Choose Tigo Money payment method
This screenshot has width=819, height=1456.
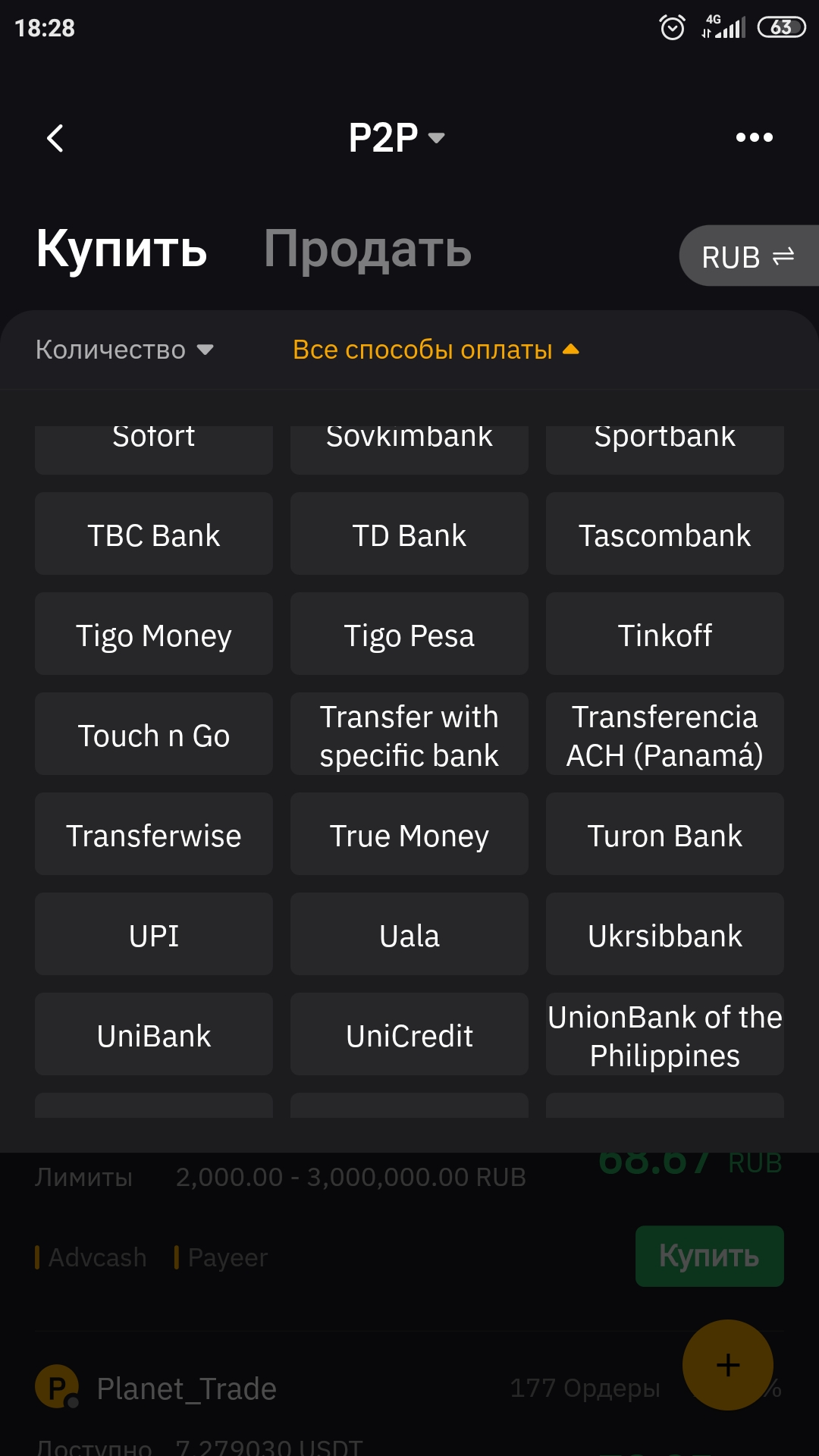point(154,635)
